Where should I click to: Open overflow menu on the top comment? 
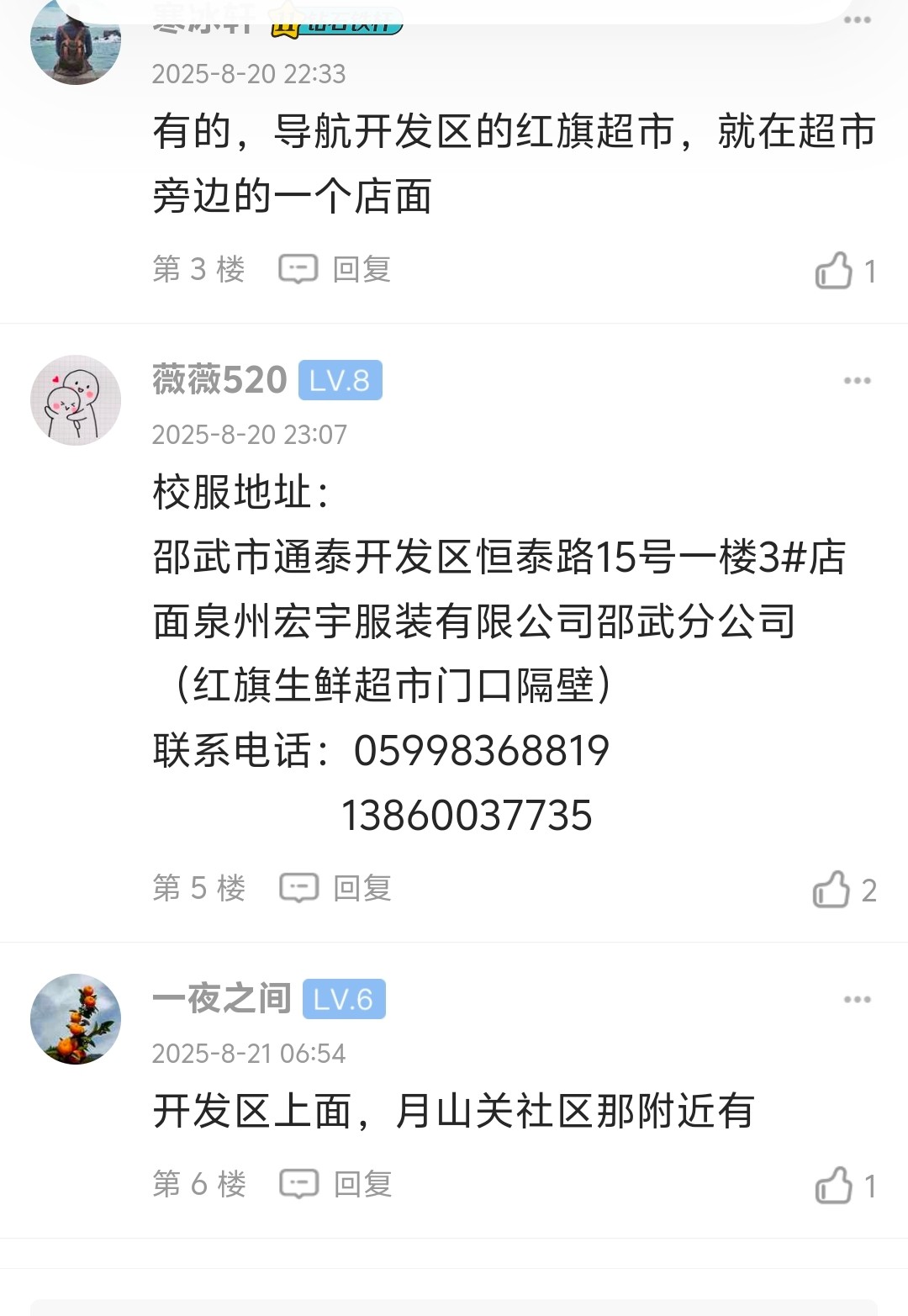pyautogui.click(x=857, y=20)
